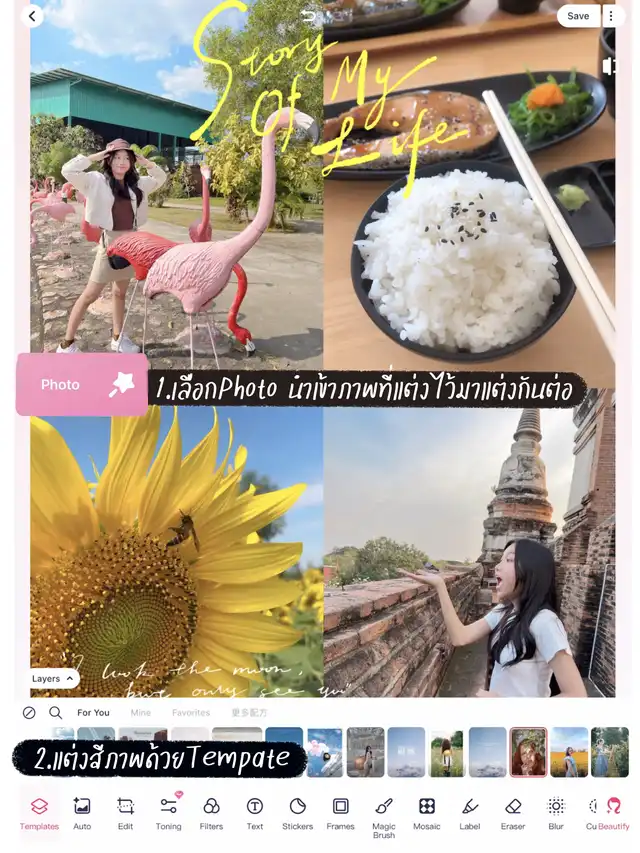This screenshot has width=640, height=853.
Task: Switch to the Mine tab
Action: click(141, 713)
